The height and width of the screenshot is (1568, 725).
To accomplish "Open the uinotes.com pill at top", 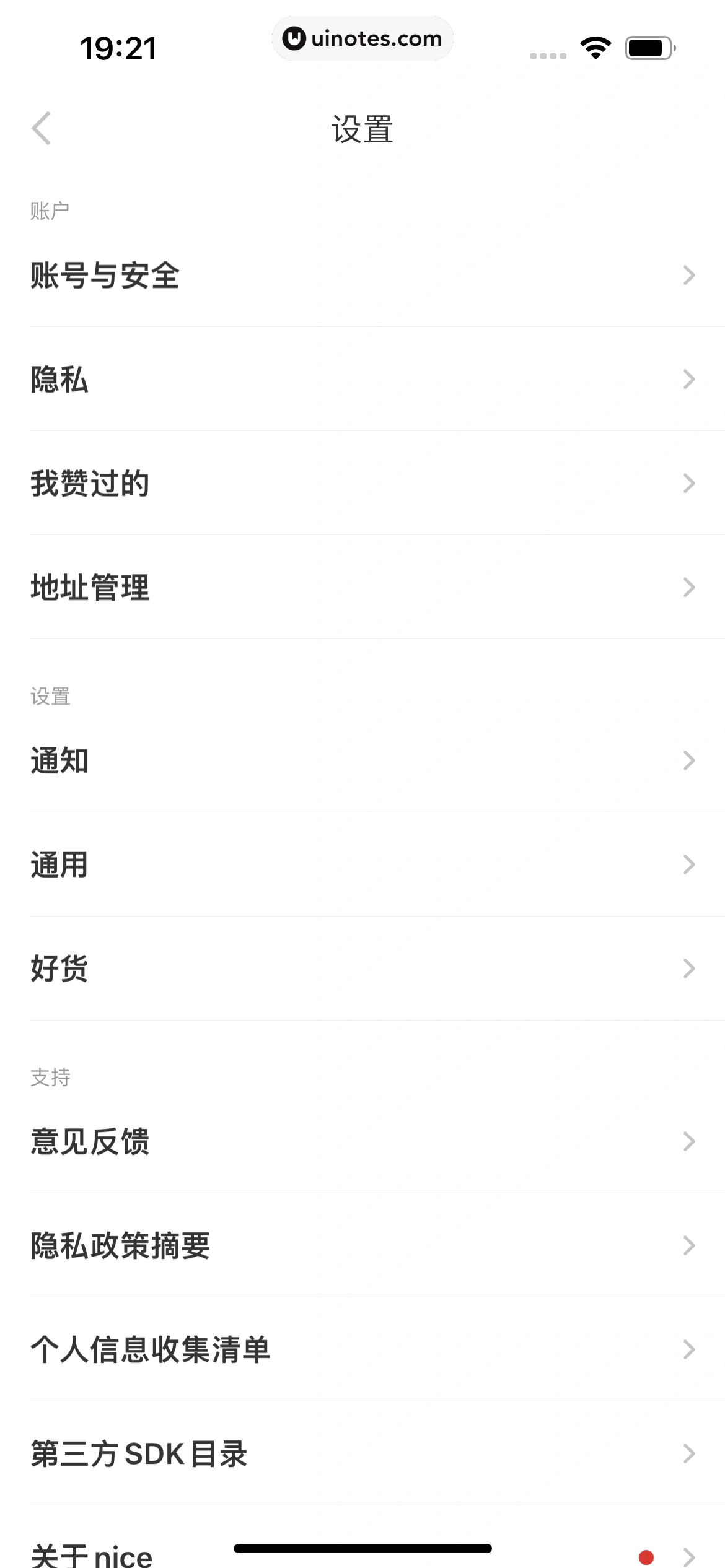I will point(362,38).
